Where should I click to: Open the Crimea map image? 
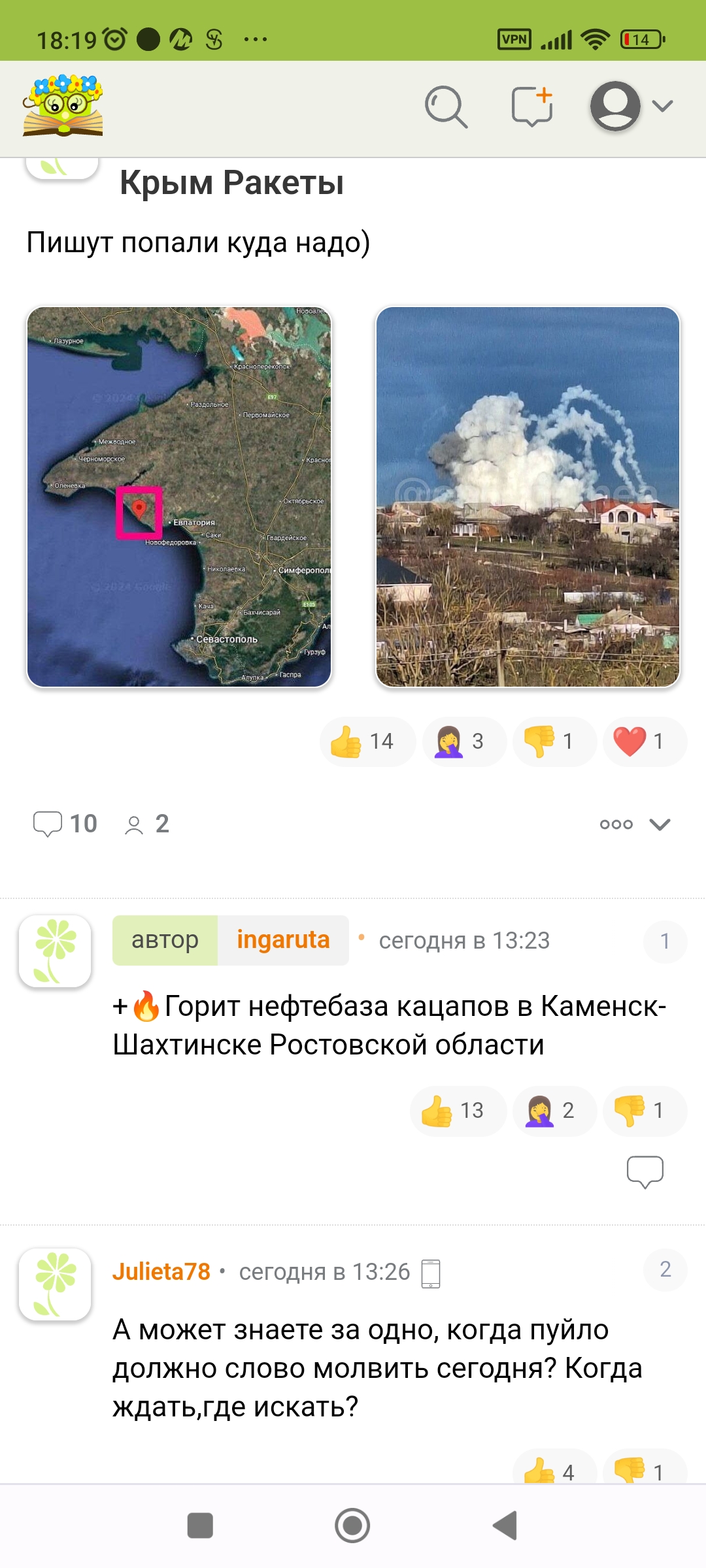pyautogui.click(x=179, y=497)
